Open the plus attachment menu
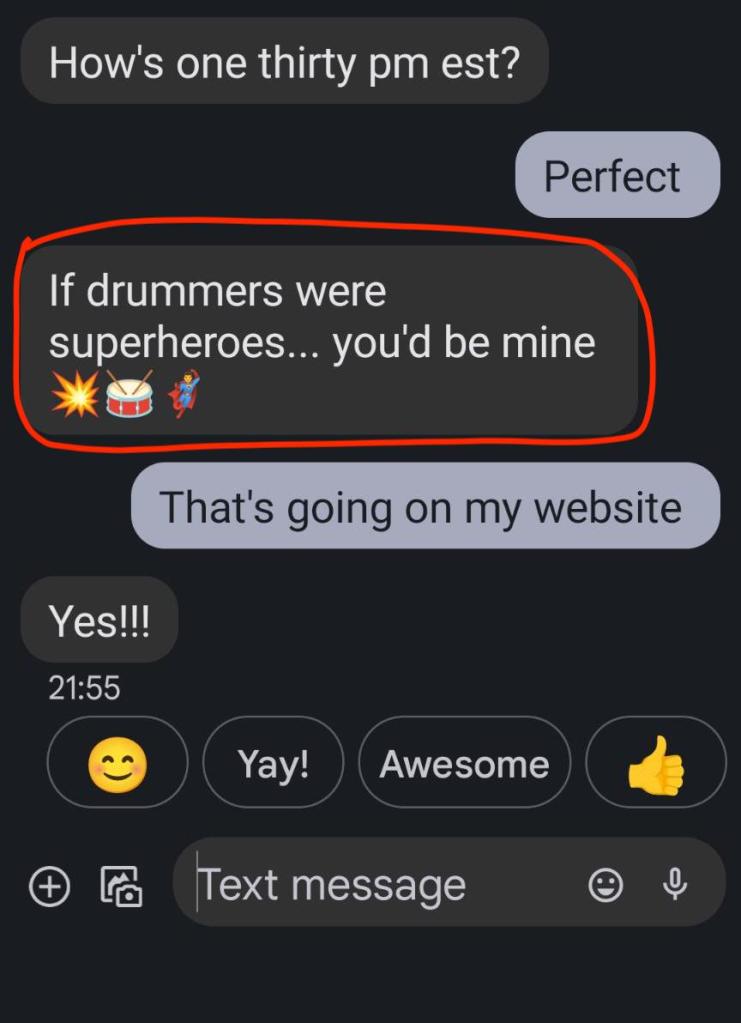 [x=49, y=885]
